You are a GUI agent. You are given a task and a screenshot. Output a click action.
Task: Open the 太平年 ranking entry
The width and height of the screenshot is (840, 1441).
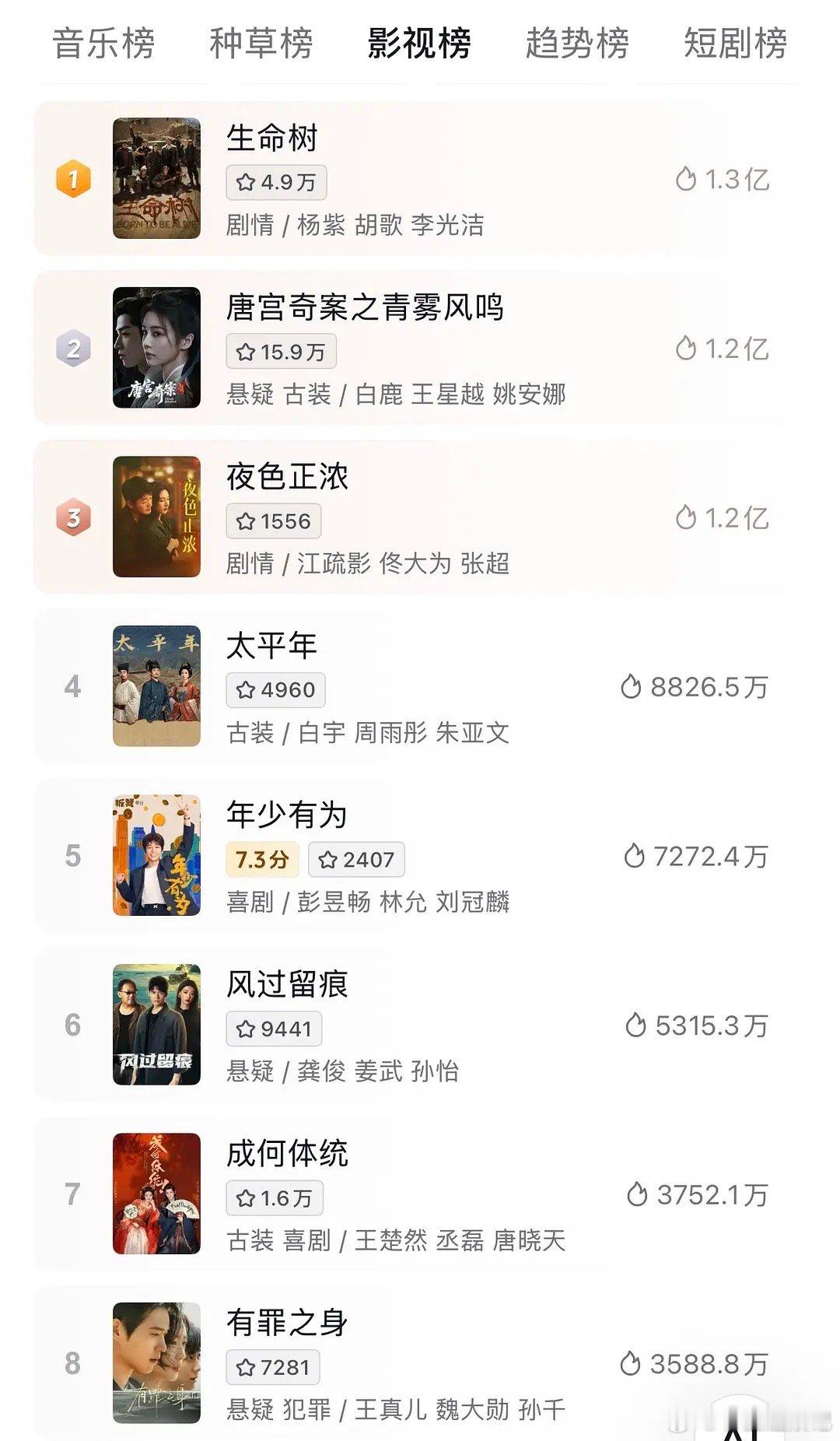pyautogui.click(x=271, y=646)
